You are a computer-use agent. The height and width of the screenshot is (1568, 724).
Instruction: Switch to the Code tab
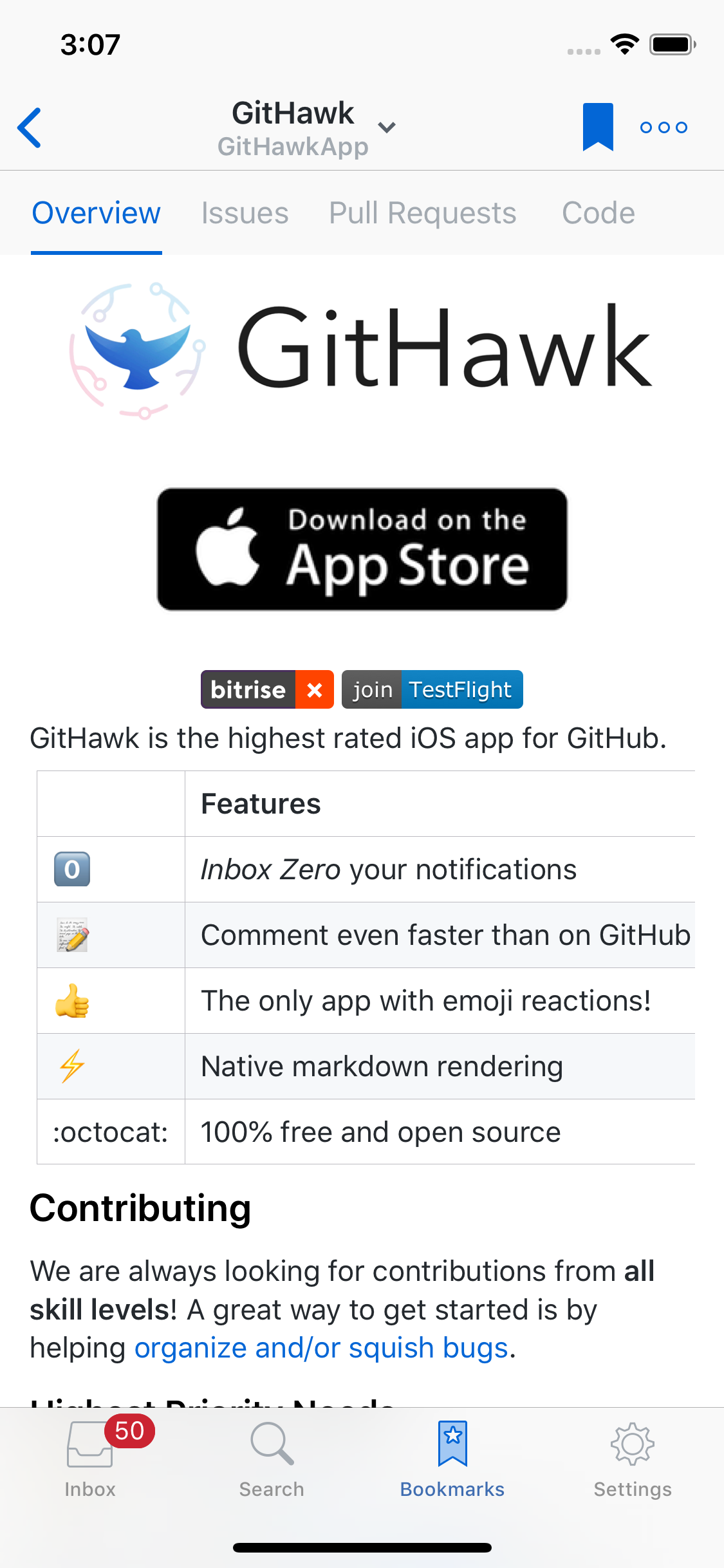pyautogui.click(x=598, y=213)
